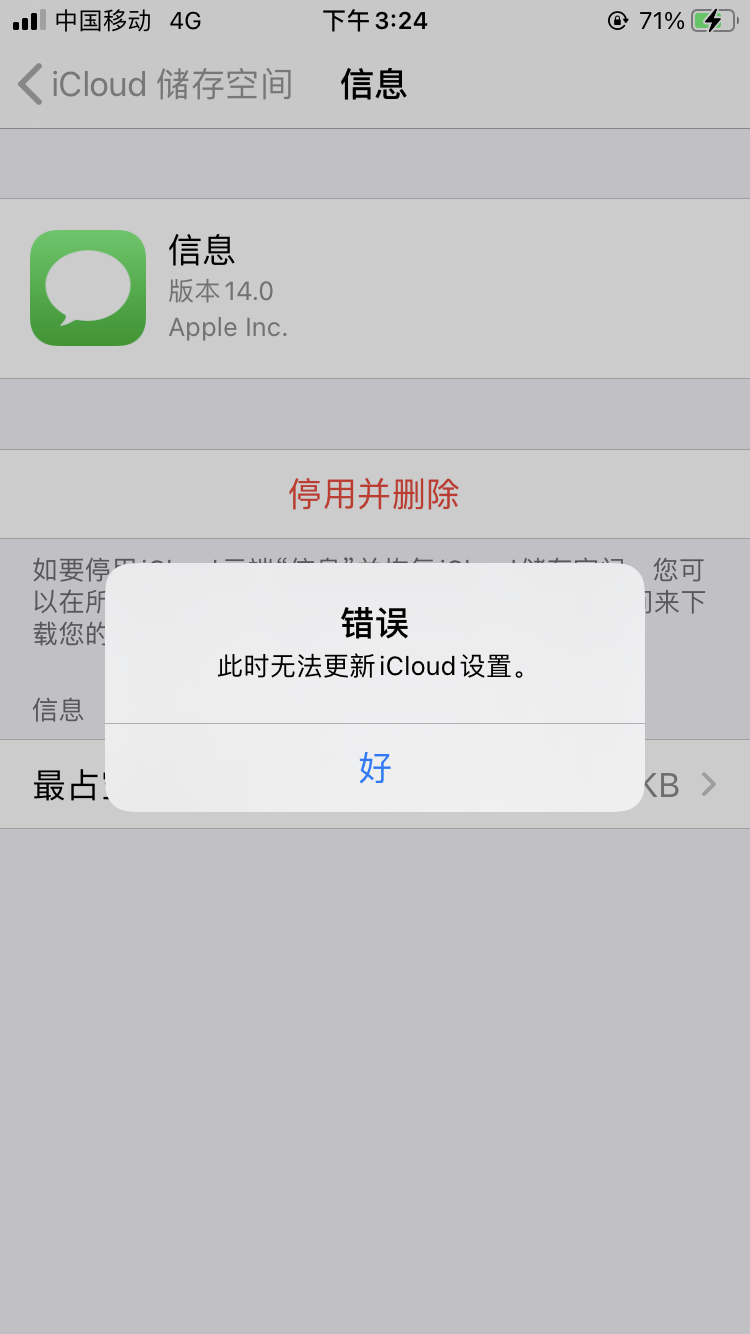Viewport: 750px width, 1334px height.
Task: Tap 停用并删除 to disable and delete
Action: point(374,494)
